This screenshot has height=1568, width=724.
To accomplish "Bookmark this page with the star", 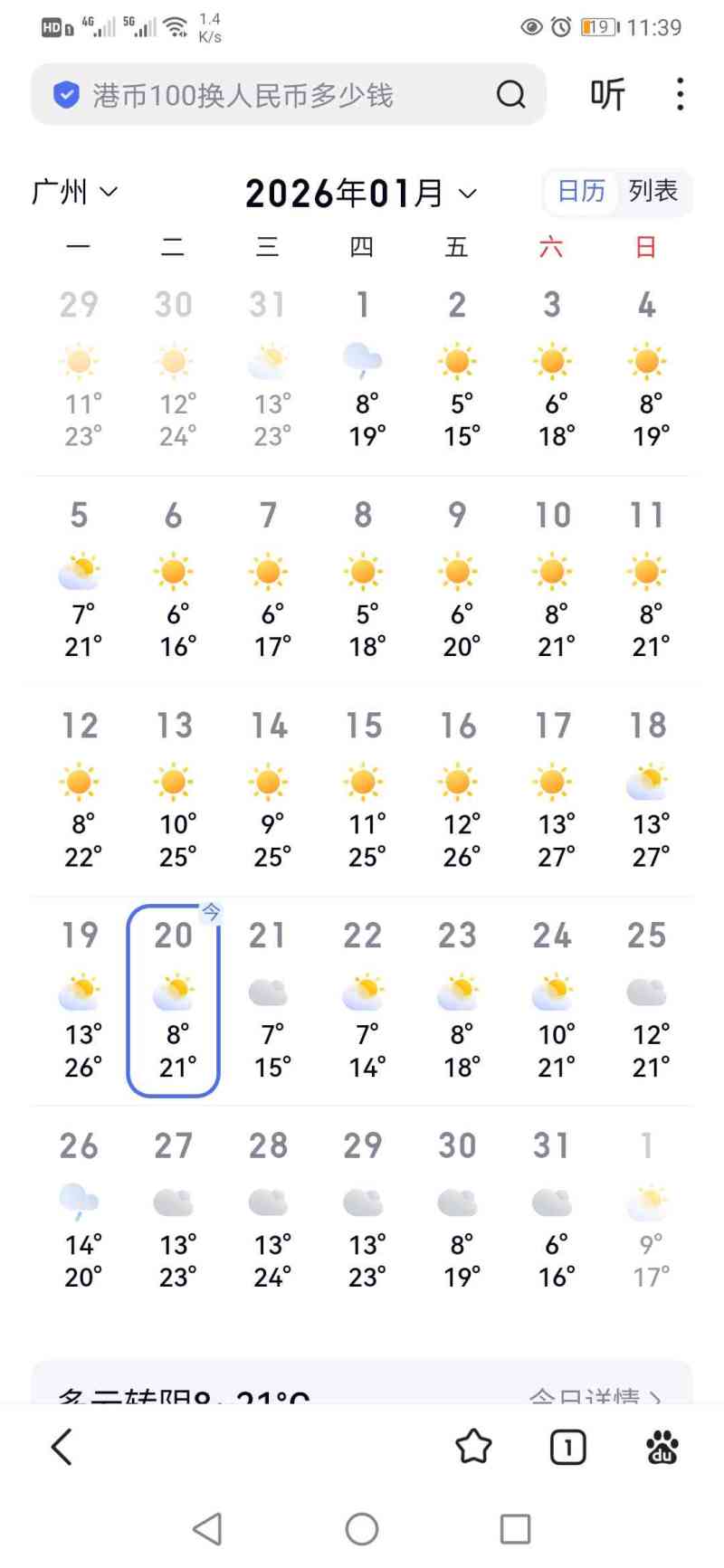I will tap(473, 1447).
